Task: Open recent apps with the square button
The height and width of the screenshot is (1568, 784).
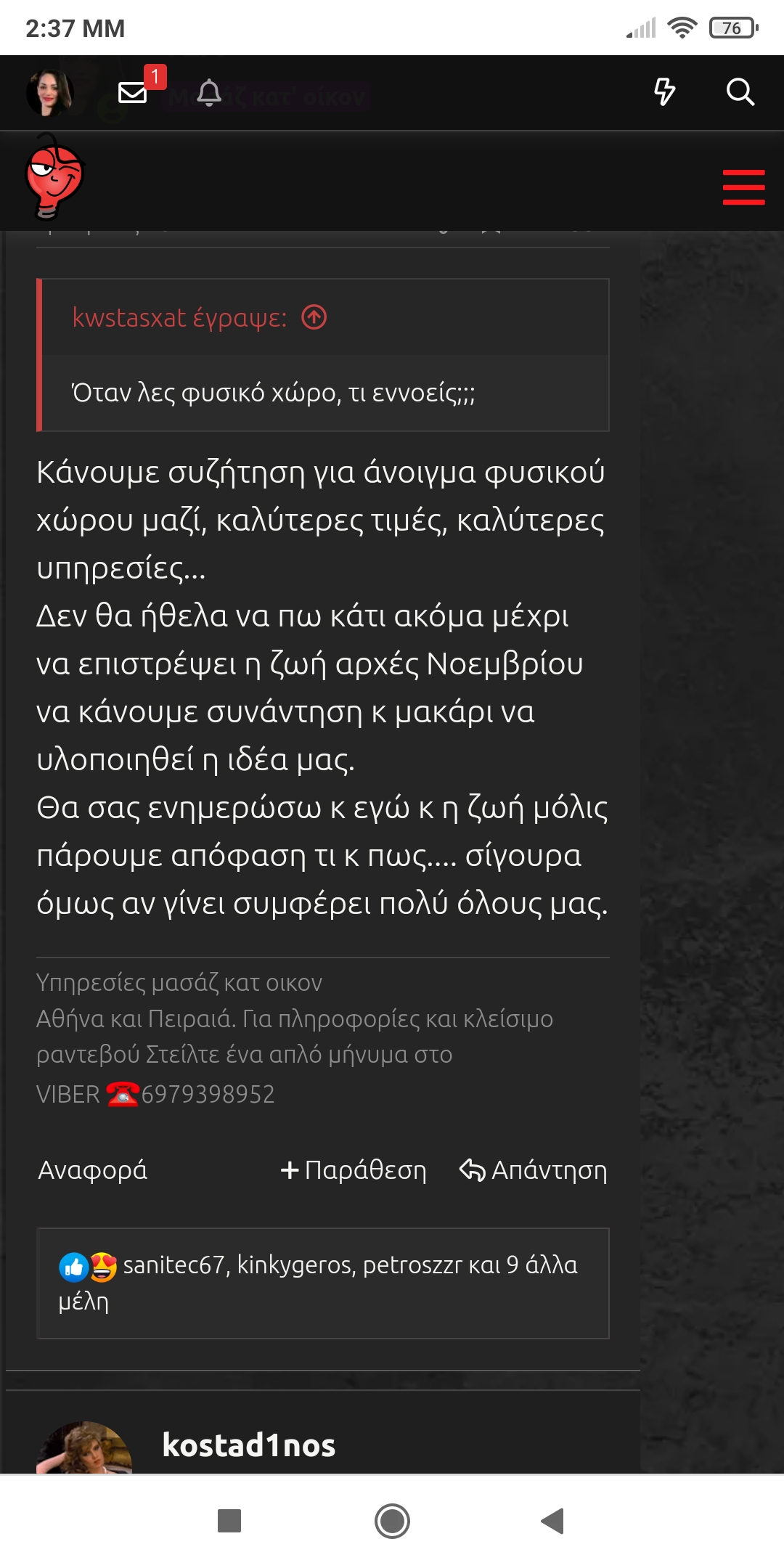Action: [229, 1521]
